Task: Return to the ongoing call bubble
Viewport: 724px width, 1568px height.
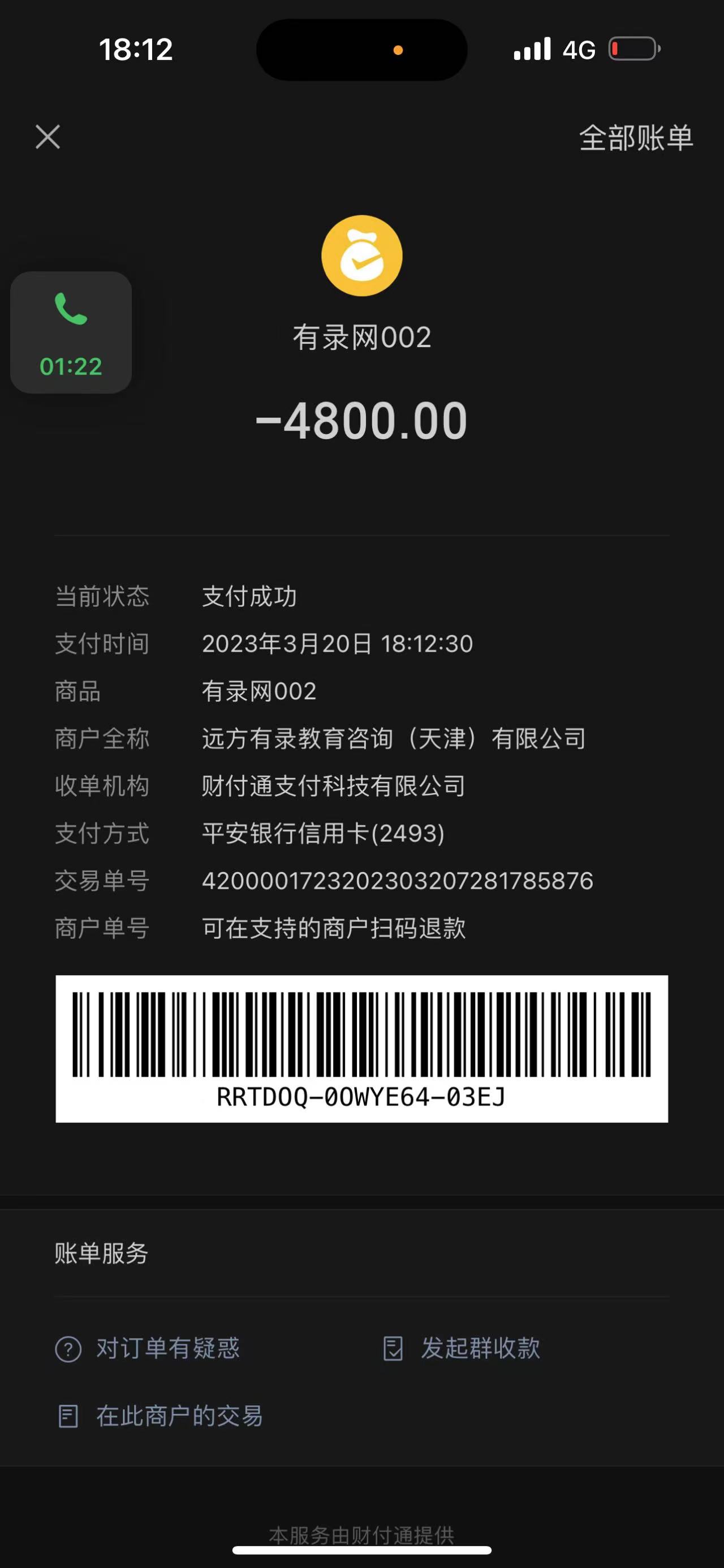Action: [x=71, y=332]
